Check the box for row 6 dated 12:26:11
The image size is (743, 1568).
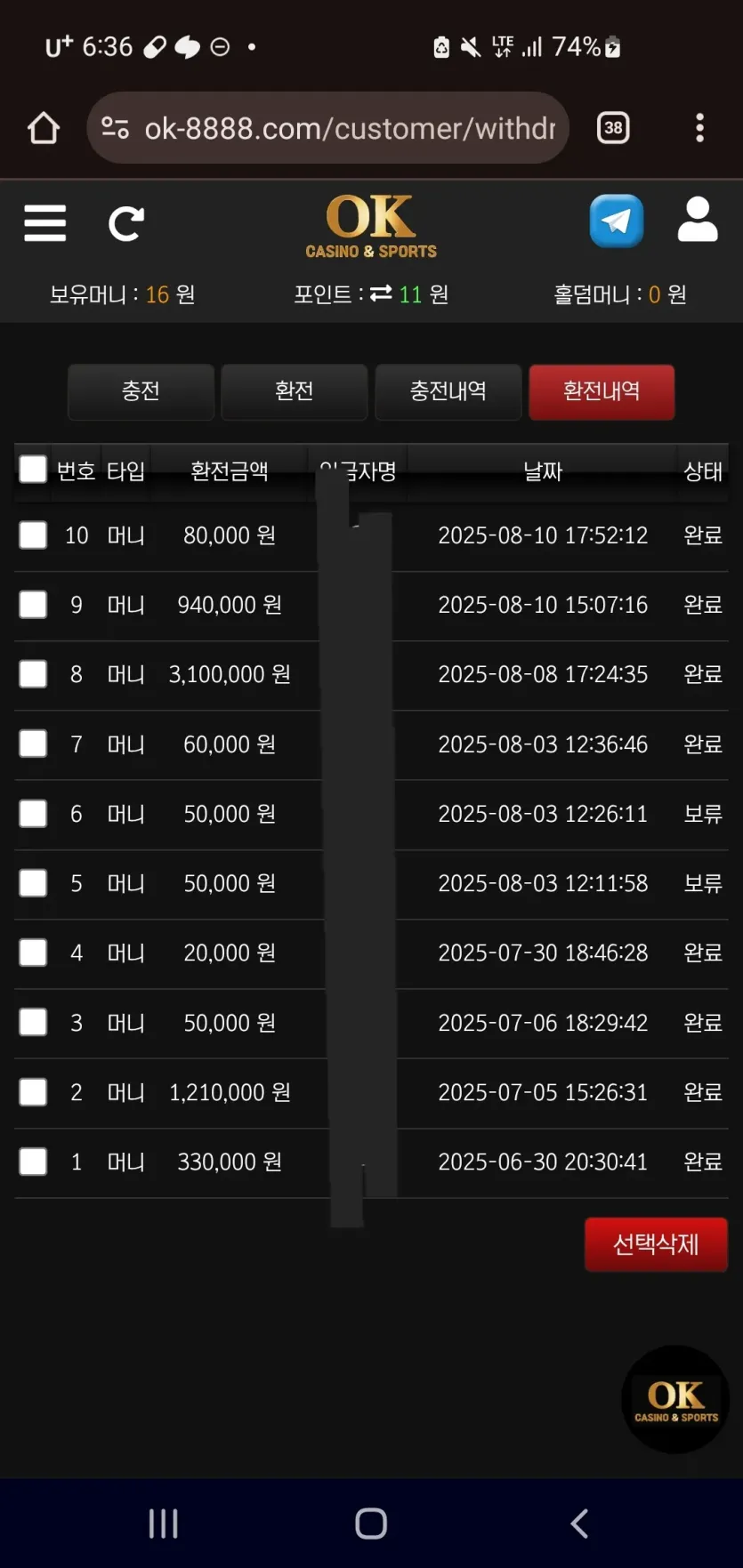tap(33, 813)
